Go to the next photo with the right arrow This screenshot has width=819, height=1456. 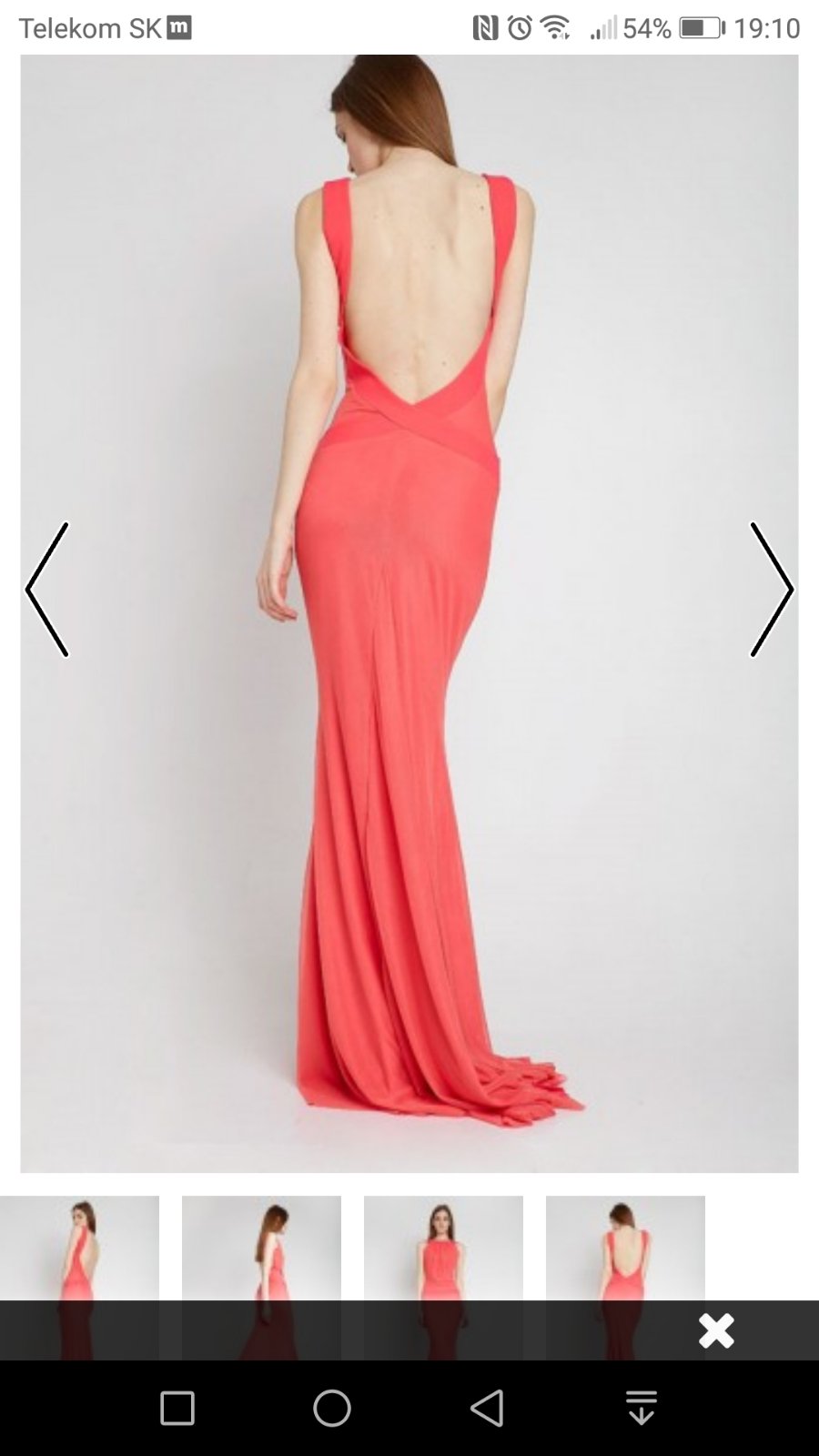[771, 590]
